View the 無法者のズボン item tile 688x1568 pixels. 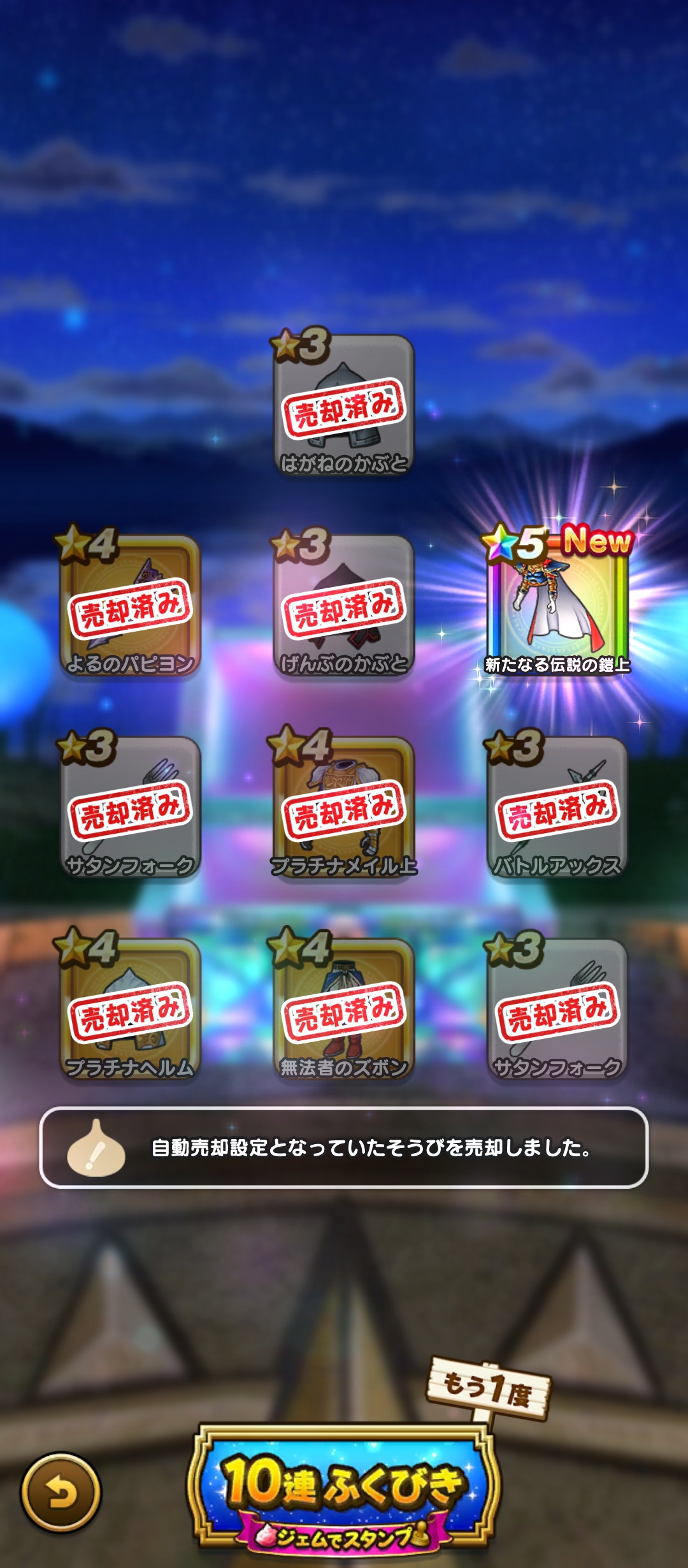pos(344,1008)
